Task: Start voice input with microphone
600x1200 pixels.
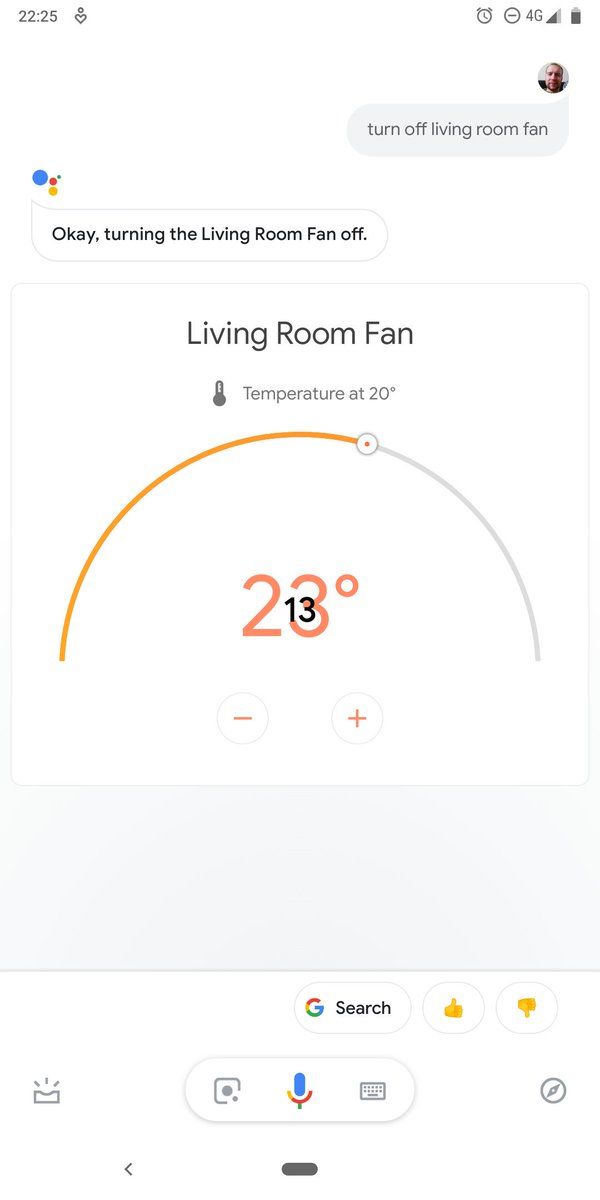Action: pyautogui.click(x=299, y=1091)
